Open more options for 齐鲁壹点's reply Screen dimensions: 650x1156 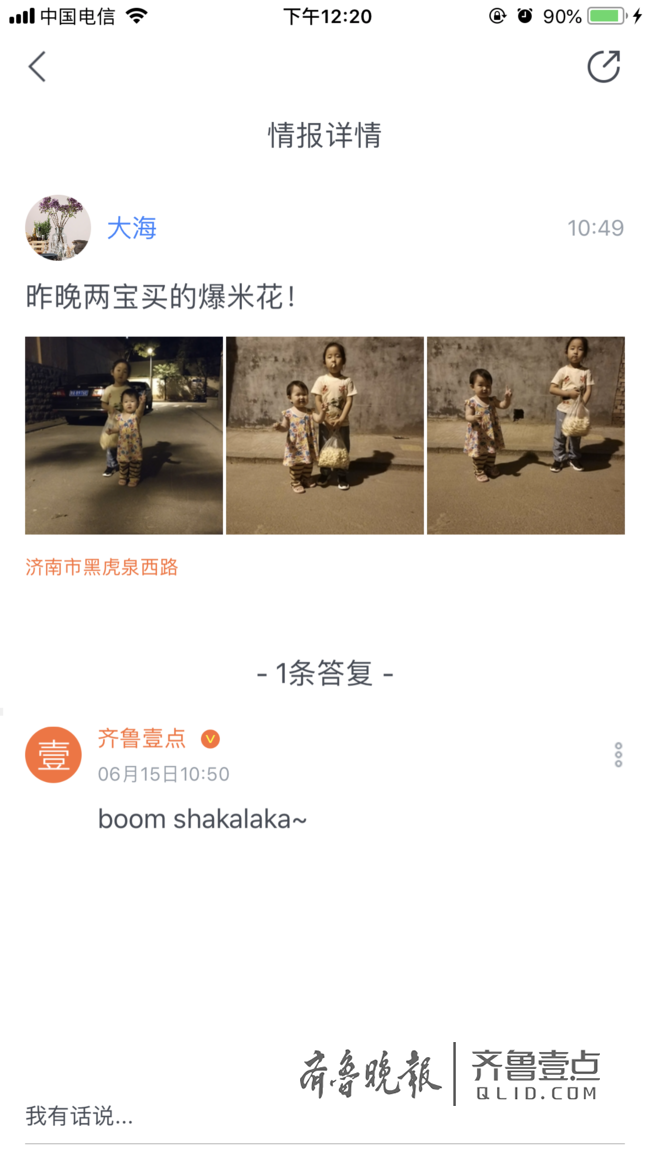click(x=618, y=755)
